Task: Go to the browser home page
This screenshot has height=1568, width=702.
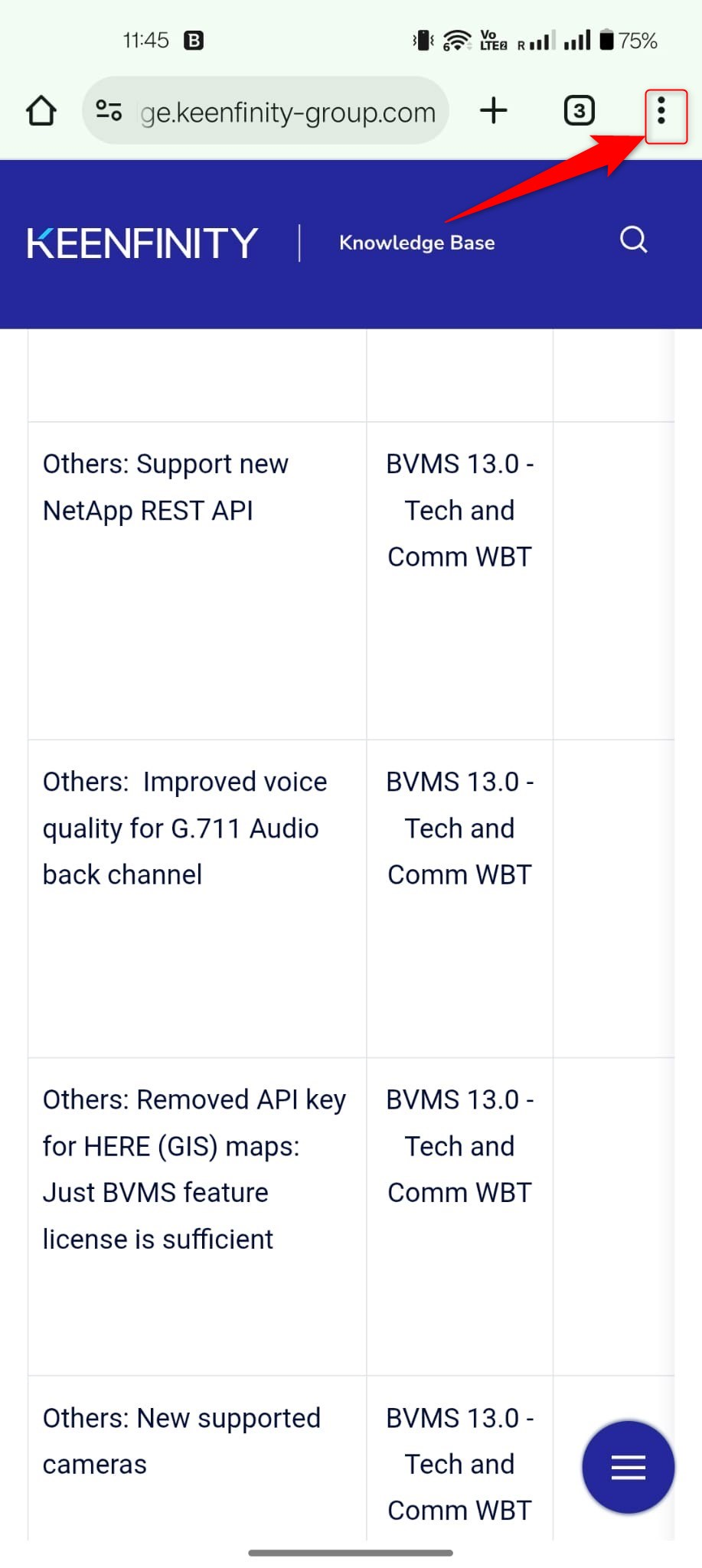Action: coord(41,111)
